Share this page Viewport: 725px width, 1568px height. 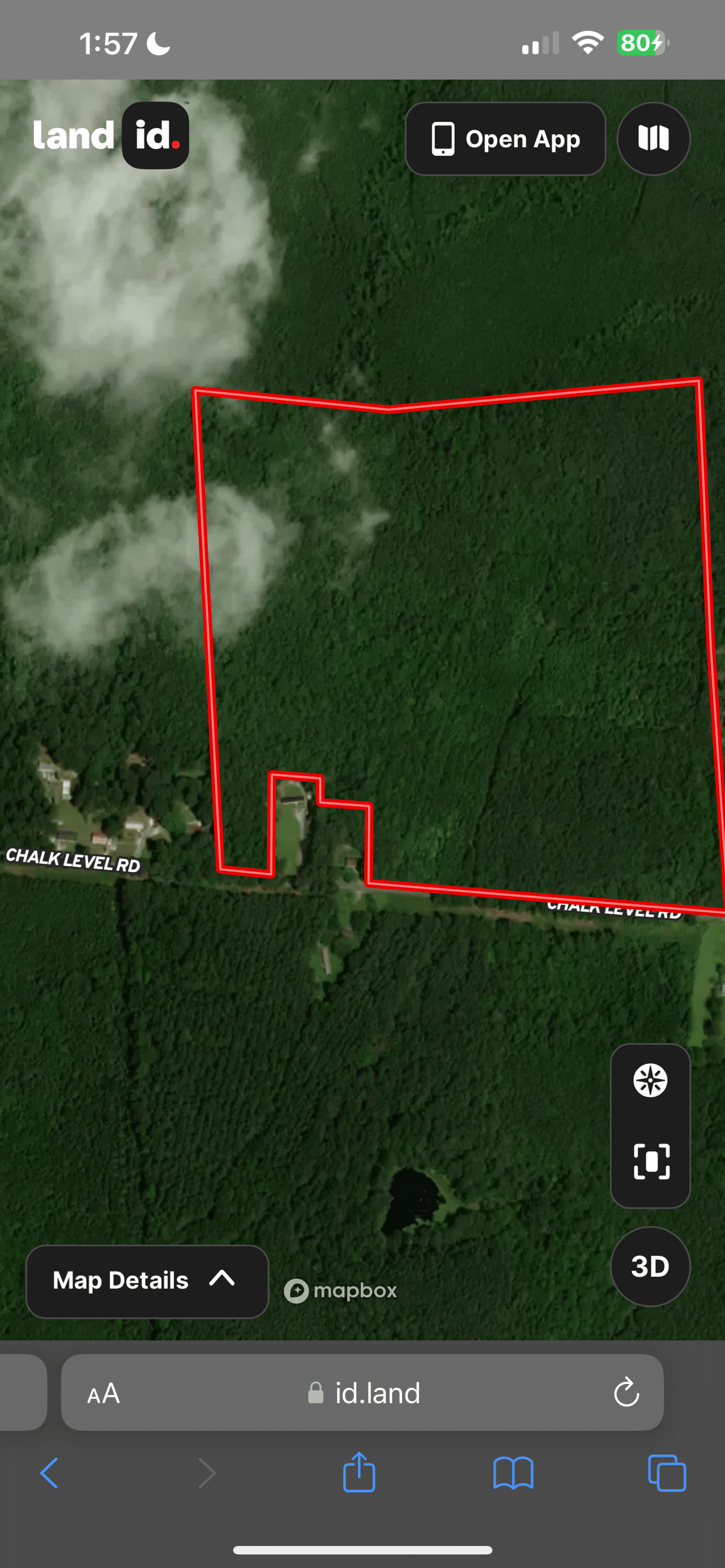pyautogui.click(x=359, y=1472)
